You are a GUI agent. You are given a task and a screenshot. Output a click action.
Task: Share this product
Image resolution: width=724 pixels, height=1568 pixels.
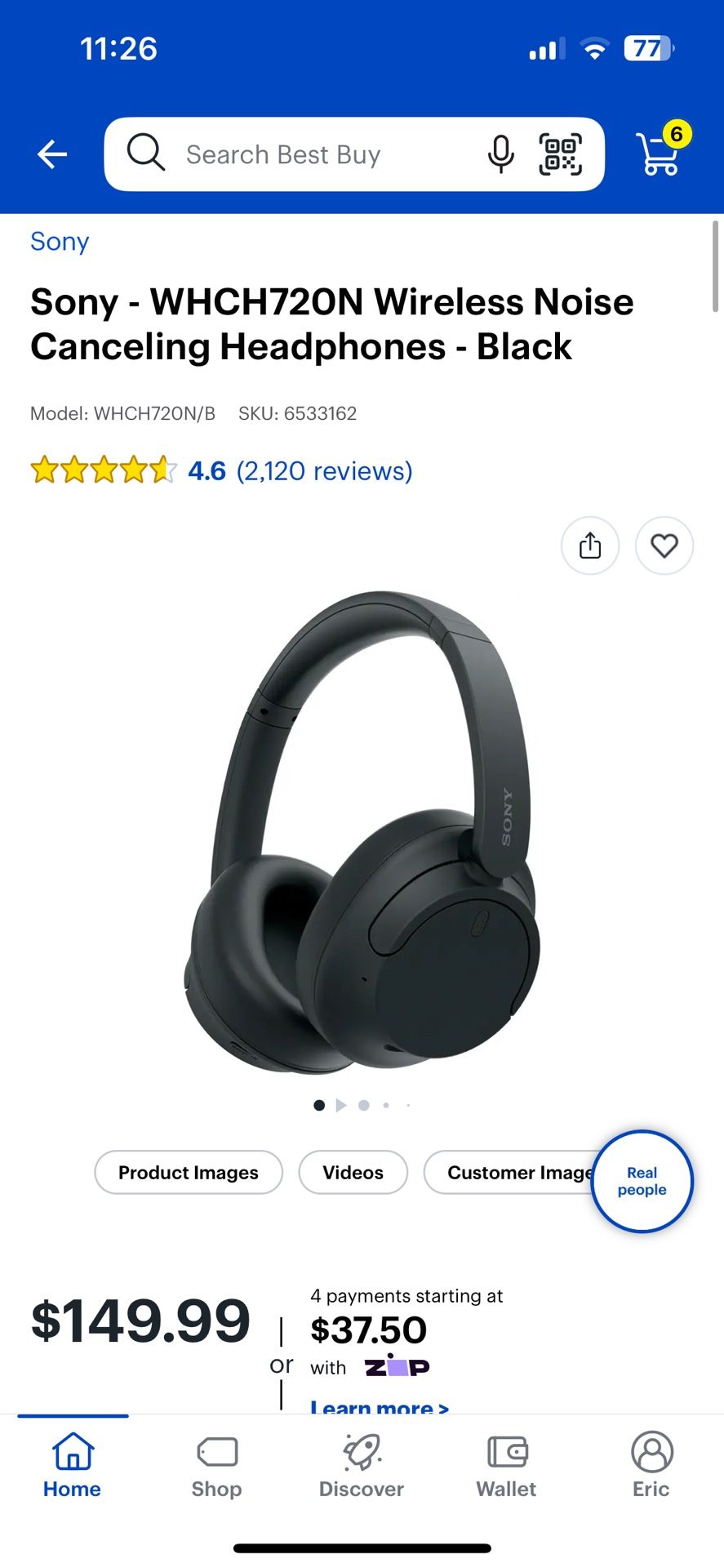[590, 546]
